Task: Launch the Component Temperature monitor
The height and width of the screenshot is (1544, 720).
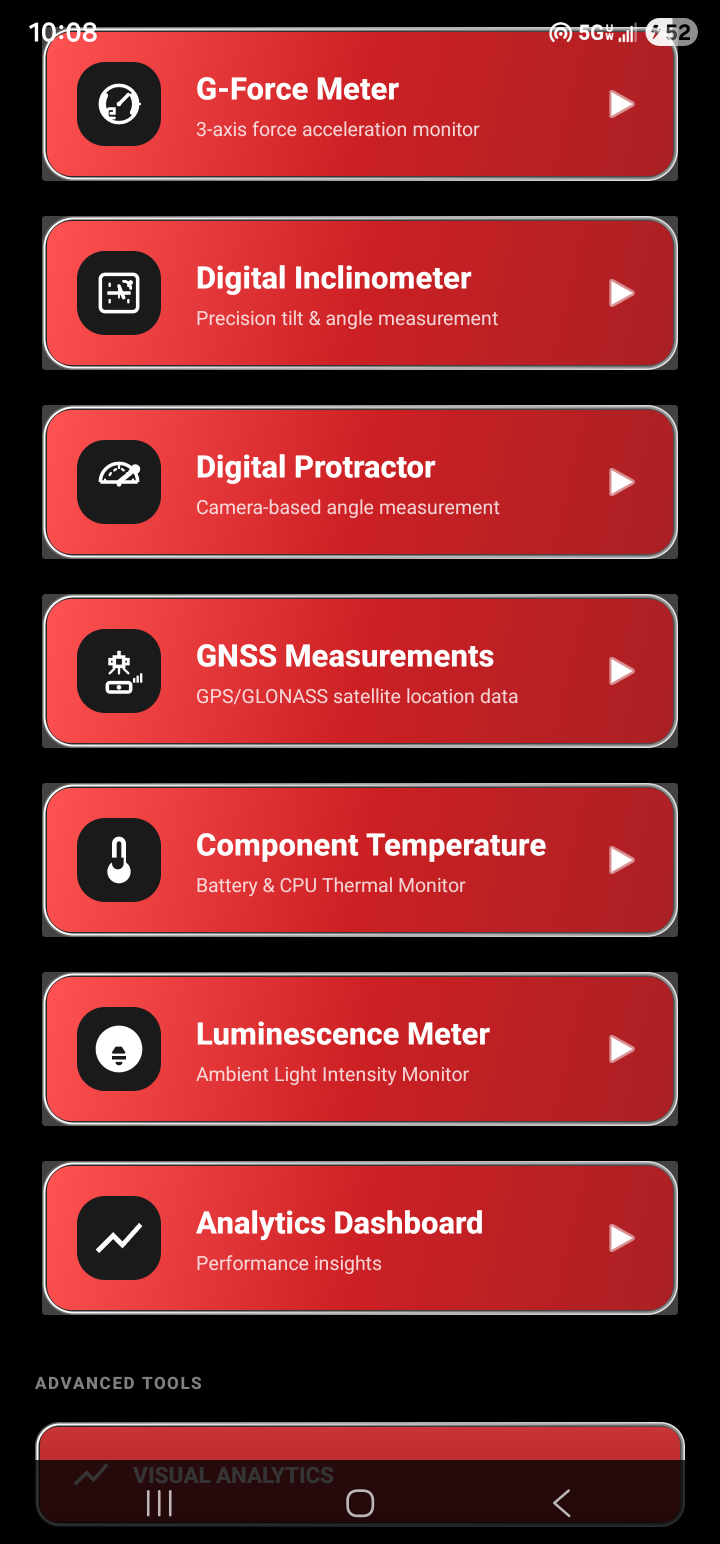Action: (360, 860)
